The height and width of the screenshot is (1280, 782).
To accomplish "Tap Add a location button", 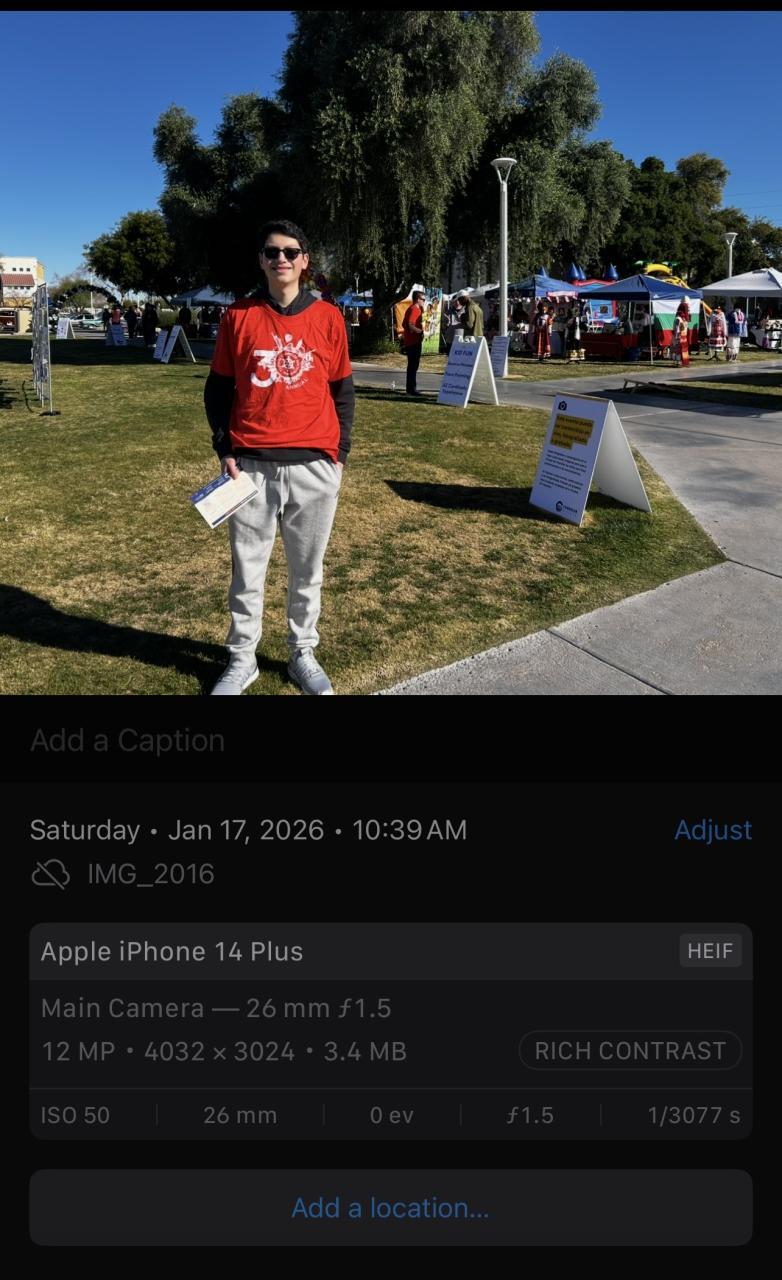I will pos(390,1208).
